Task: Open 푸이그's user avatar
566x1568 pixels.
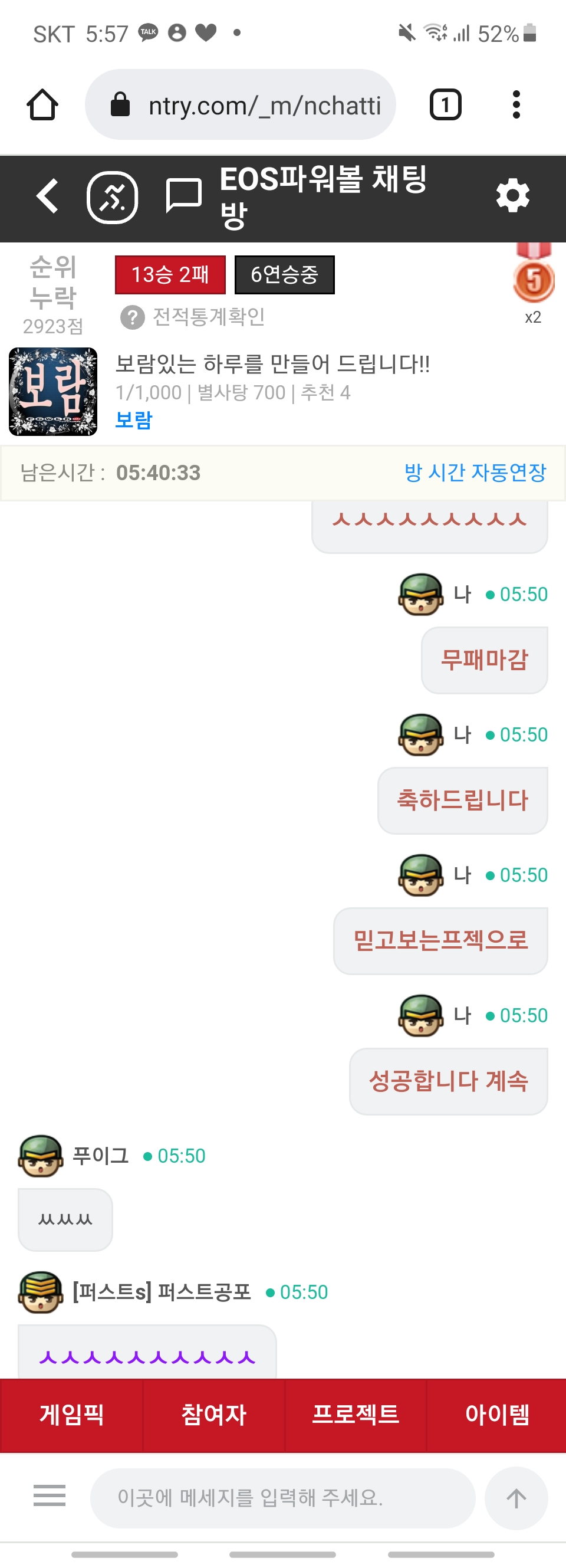Action: point(41,1155)
